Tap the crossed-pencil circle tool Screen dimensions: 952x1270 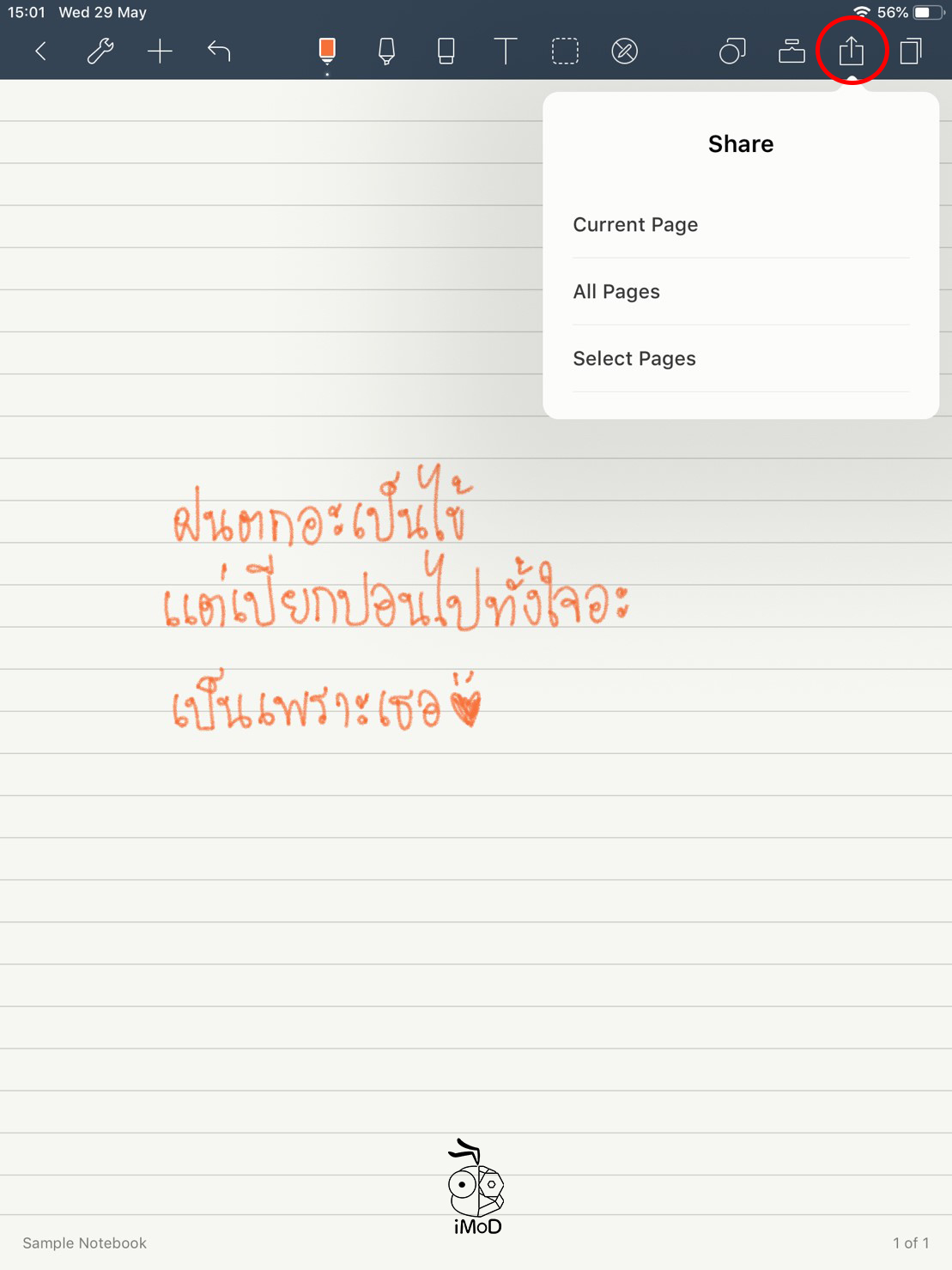[x=624, y=52]
